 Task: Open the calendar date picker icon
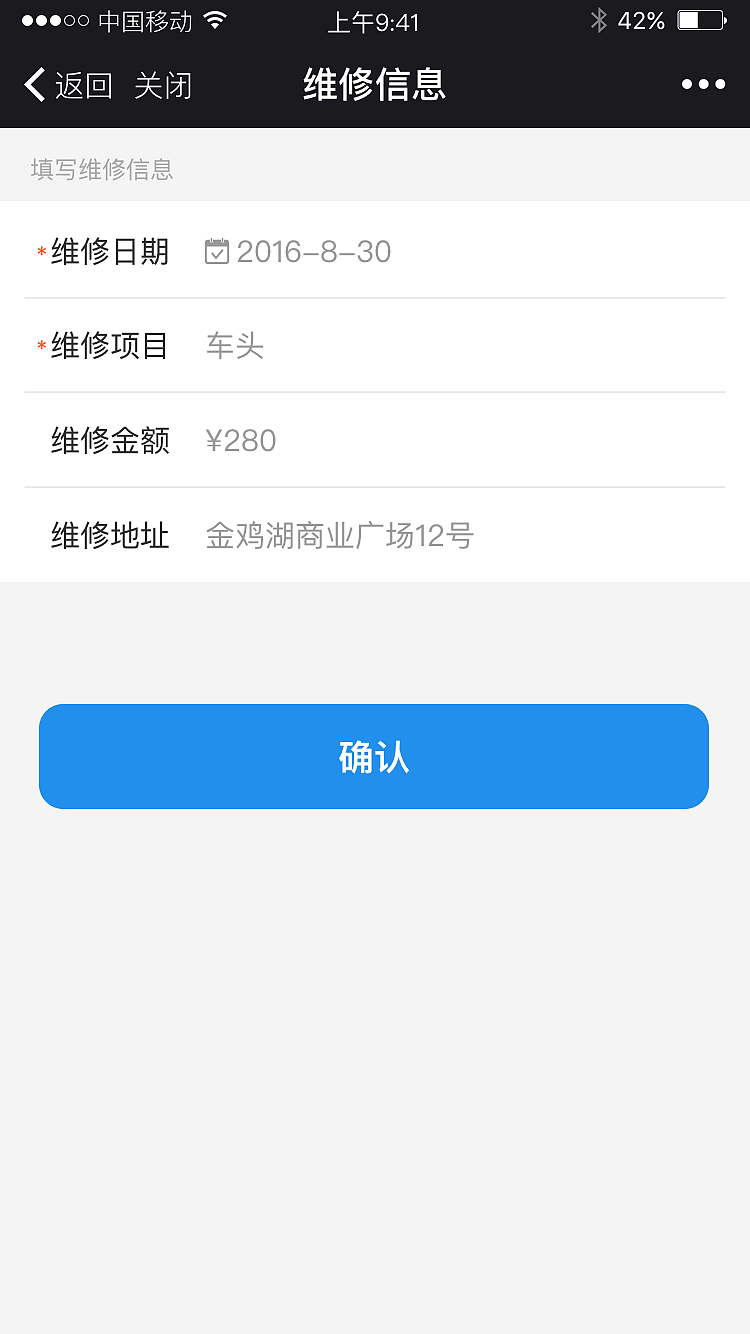(x=219, y=252)
